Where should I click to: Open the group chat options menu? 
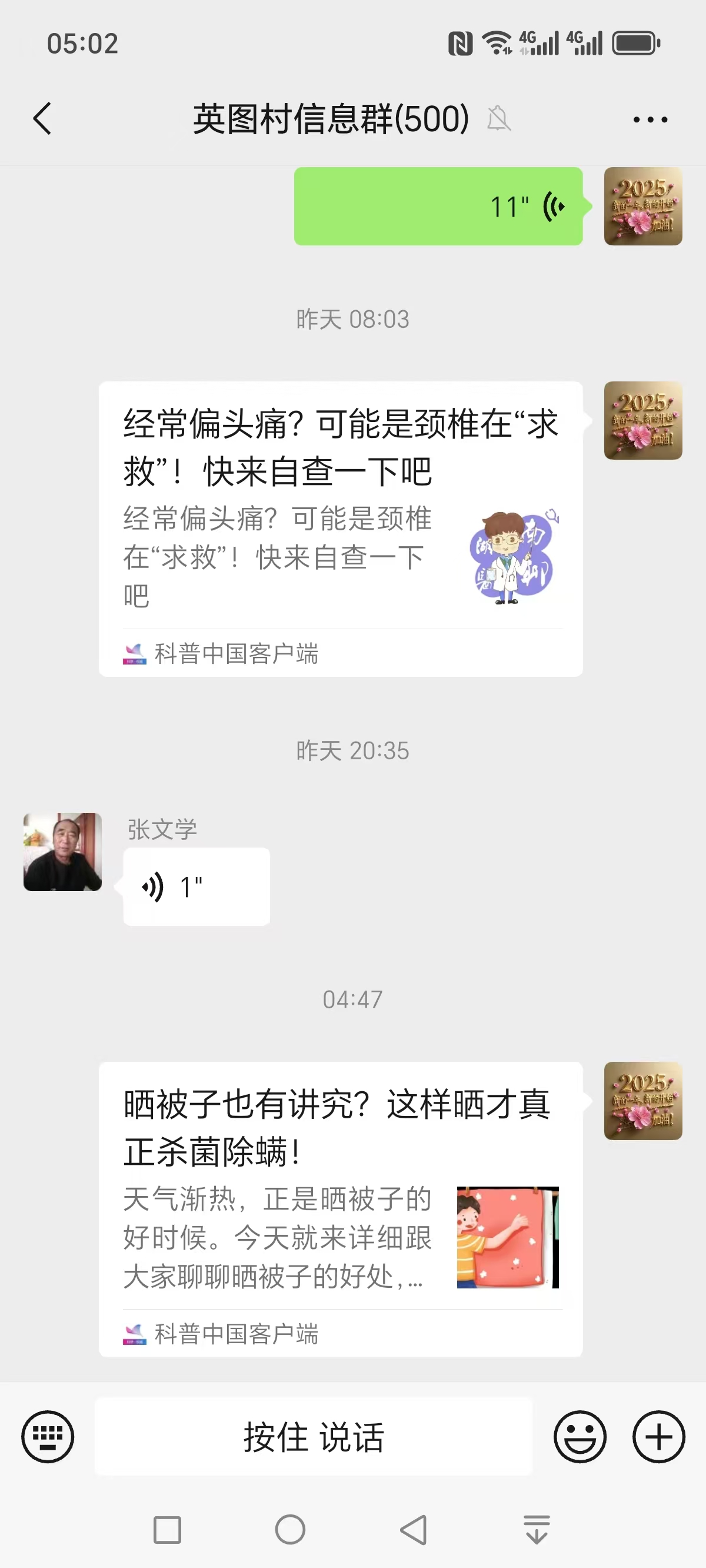[650, 119]
